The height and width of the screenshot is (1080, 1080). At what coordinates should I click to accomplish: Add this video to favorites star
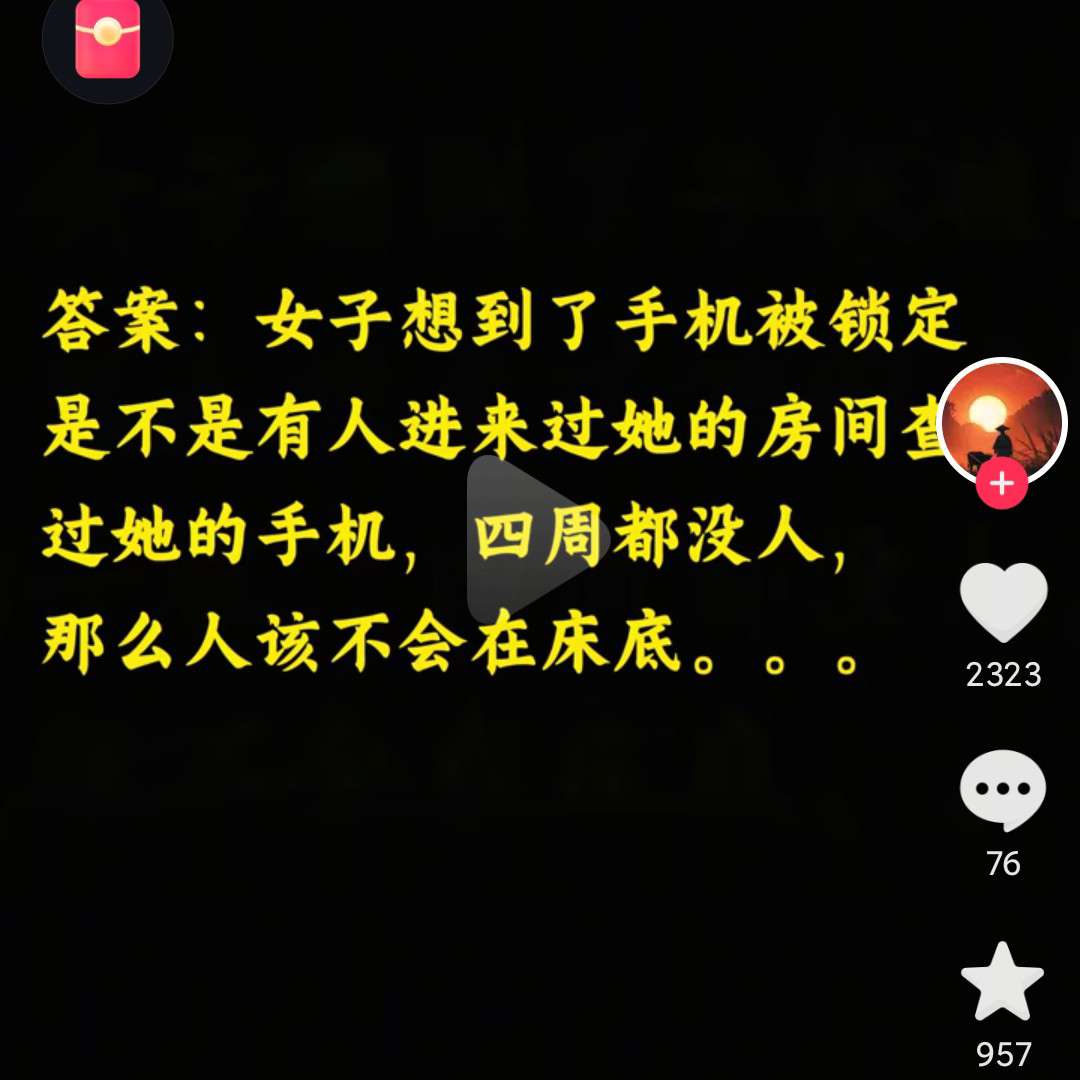pyautogui.click(x=1003, y=980)
